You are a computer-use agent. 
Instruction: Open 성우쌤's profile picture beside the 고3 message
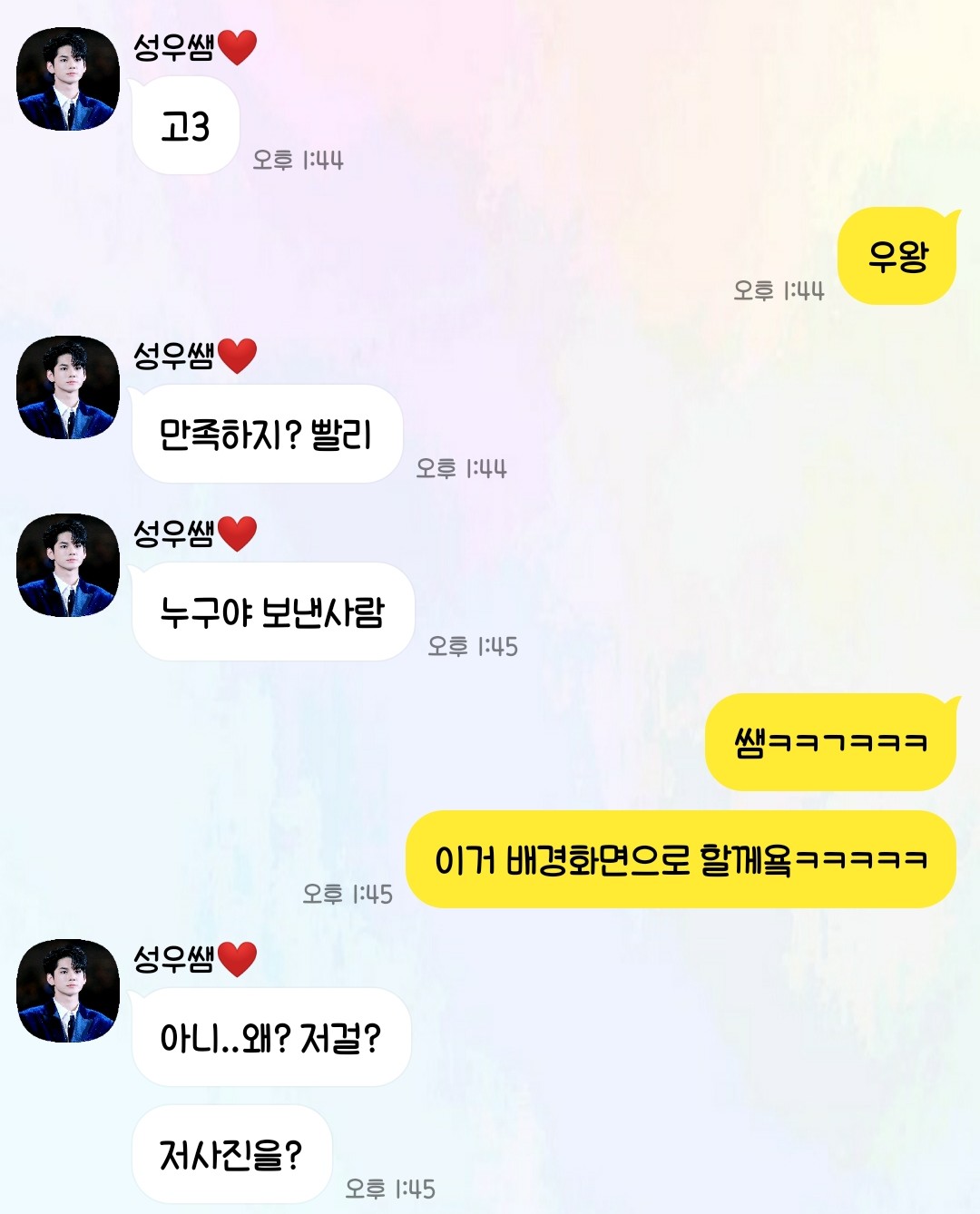tap(68, 80)
